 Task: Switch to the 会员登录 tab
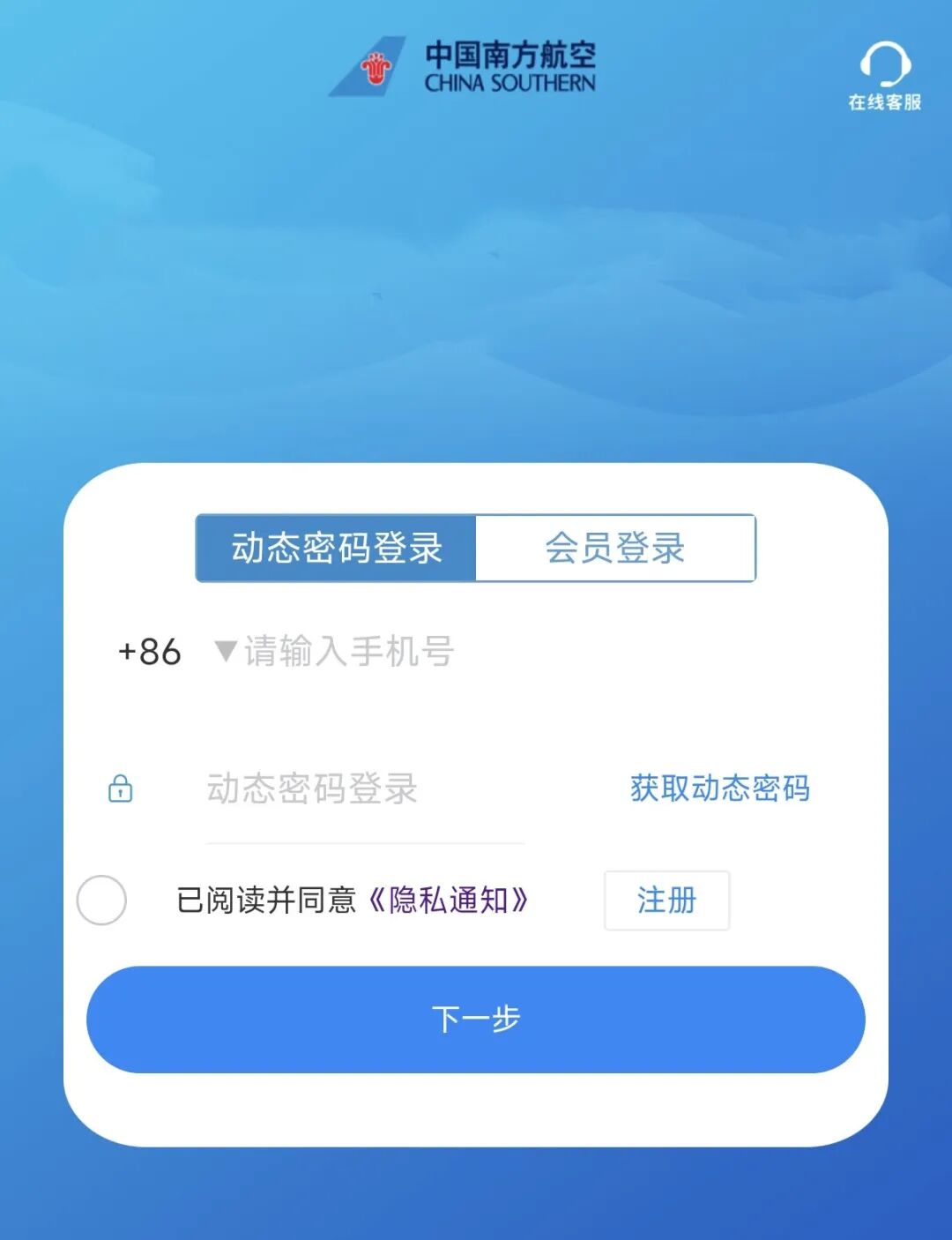(x=615, y=548)
